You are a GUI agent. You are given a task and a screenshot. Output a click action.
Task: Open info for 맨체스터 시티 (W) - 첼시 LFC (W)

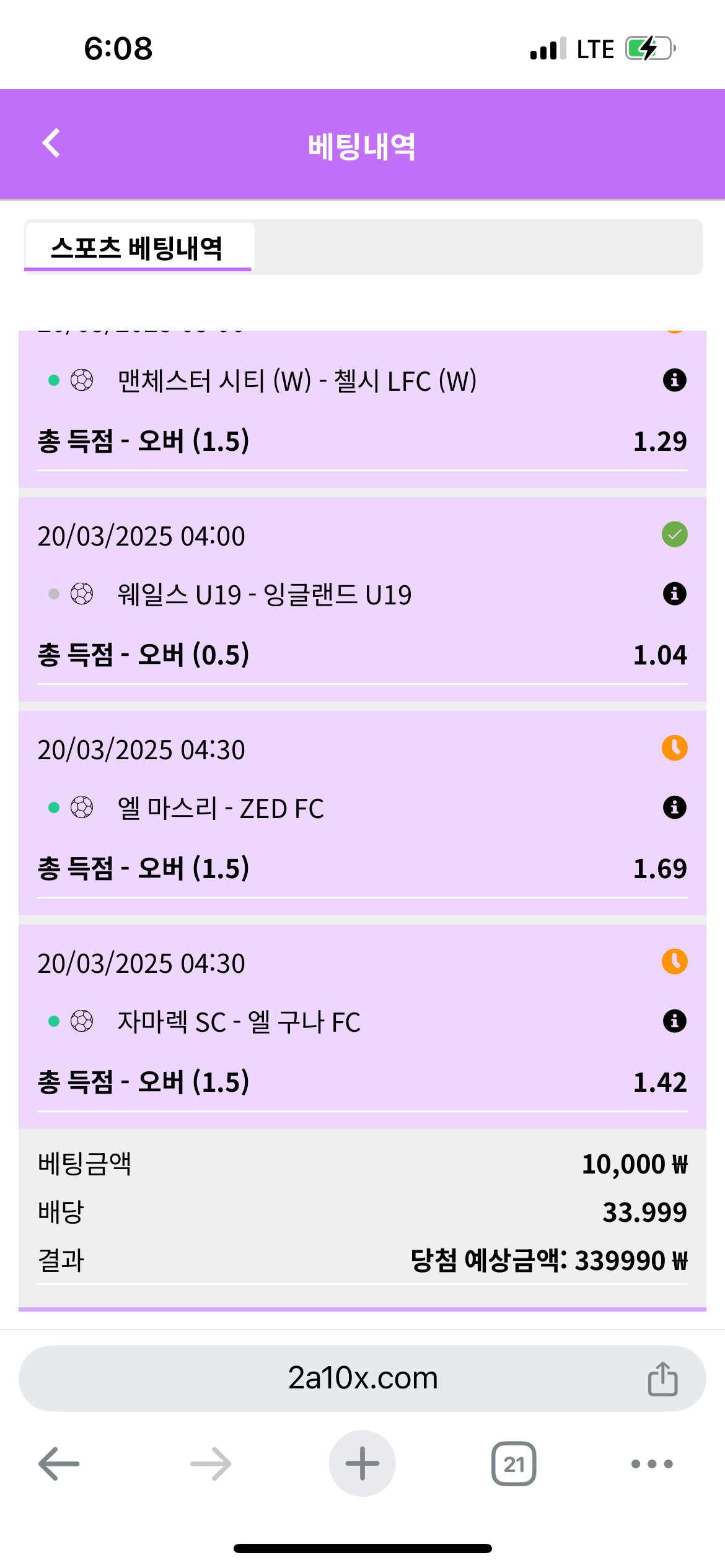[x=674, y=380]
